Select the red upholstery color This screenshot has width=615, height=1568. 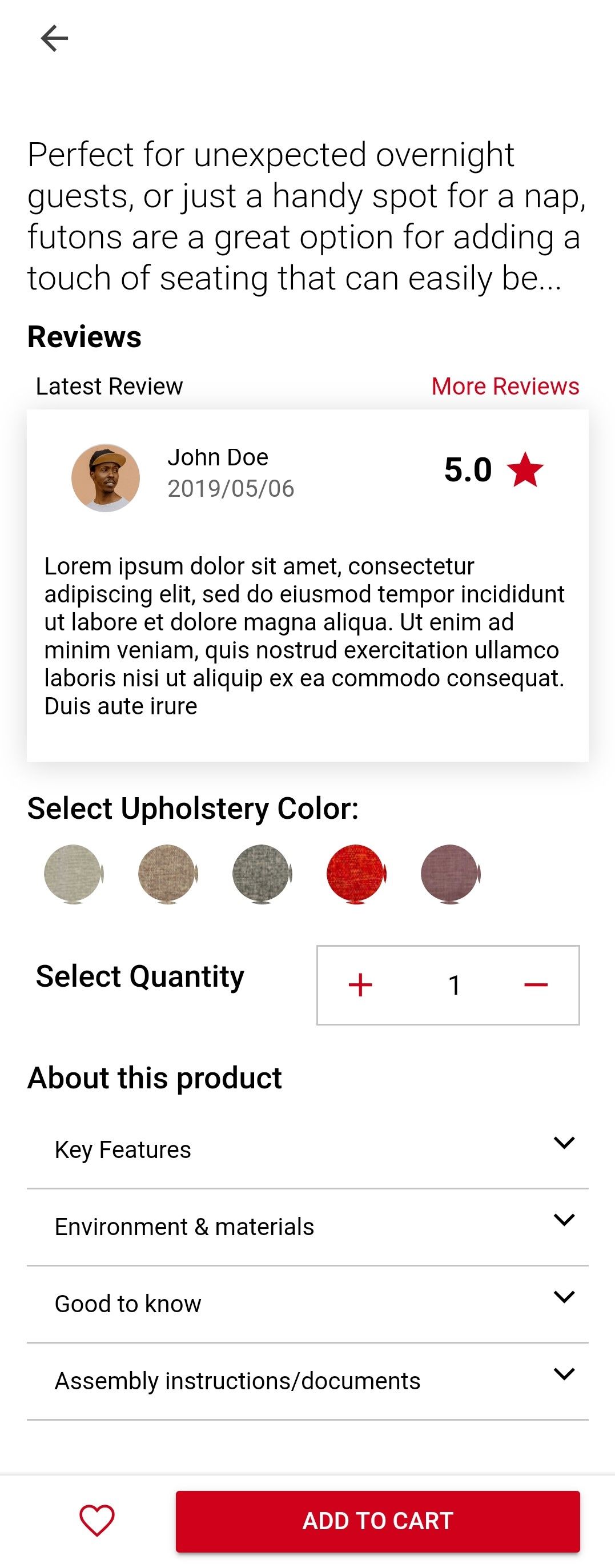(356, 874)
